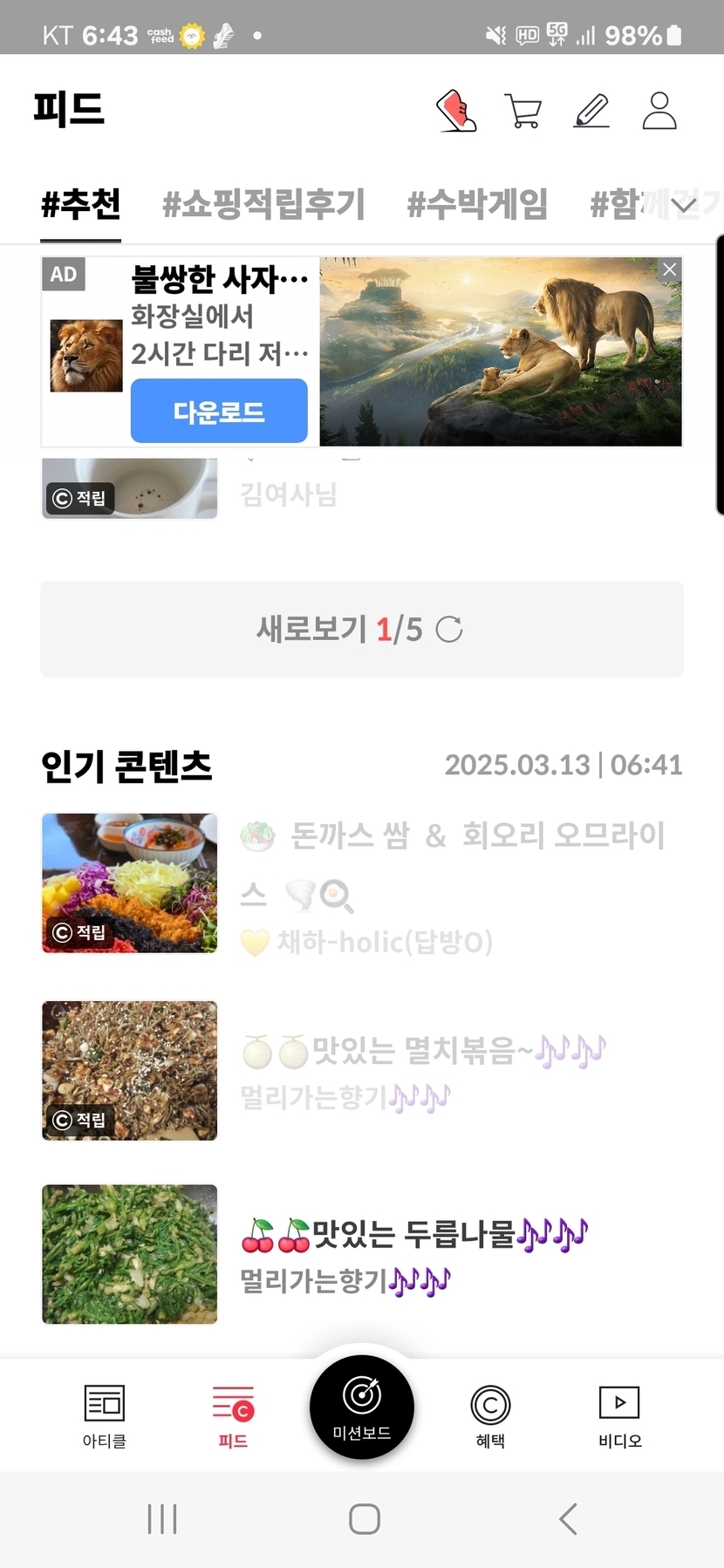Go back with the system back button

[x=568, y=1518]
